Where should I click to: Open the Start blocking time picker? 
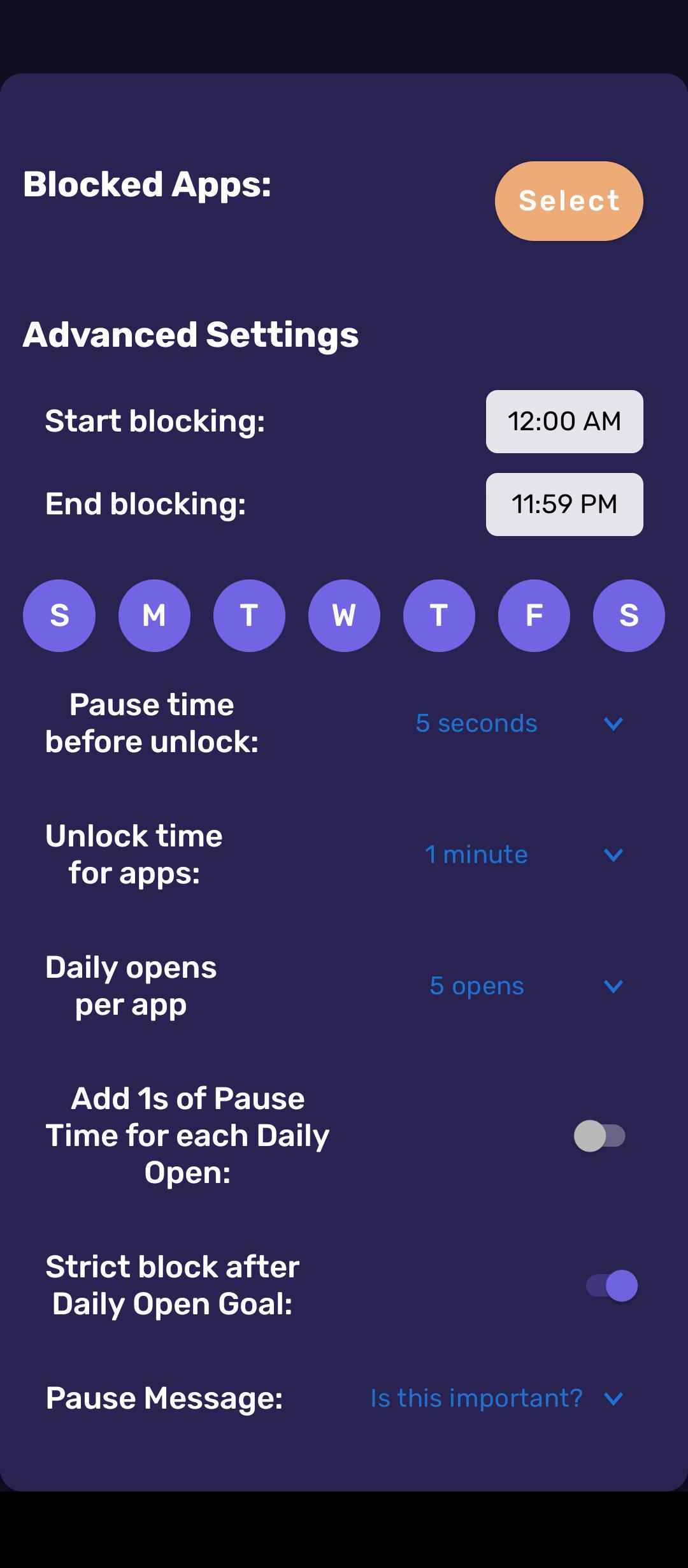(564, 422)
